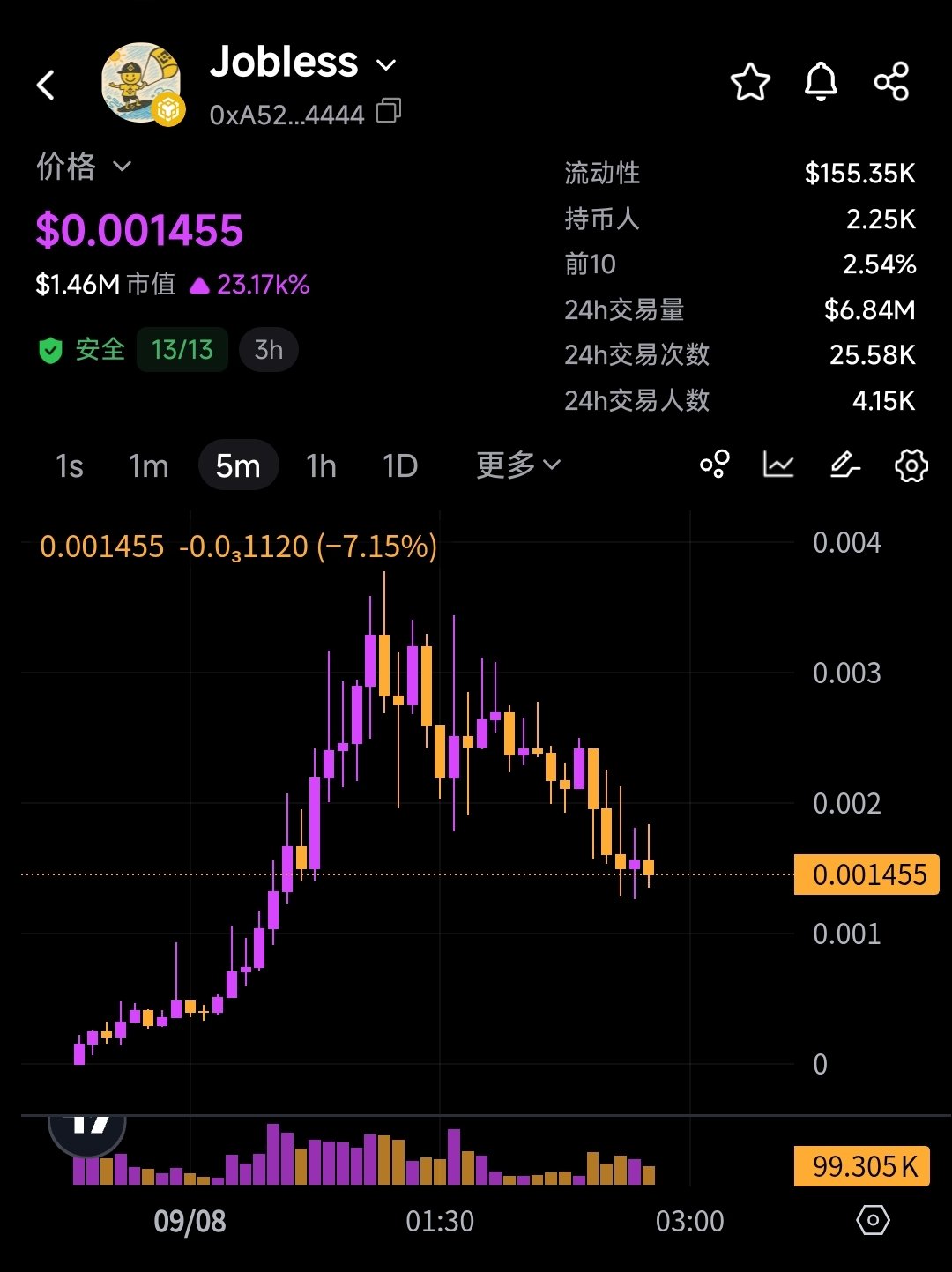Expand the Jobless token dropdown
This screenshot has width=952, height=1272.
pyautogui.click(x=386, y=64)
